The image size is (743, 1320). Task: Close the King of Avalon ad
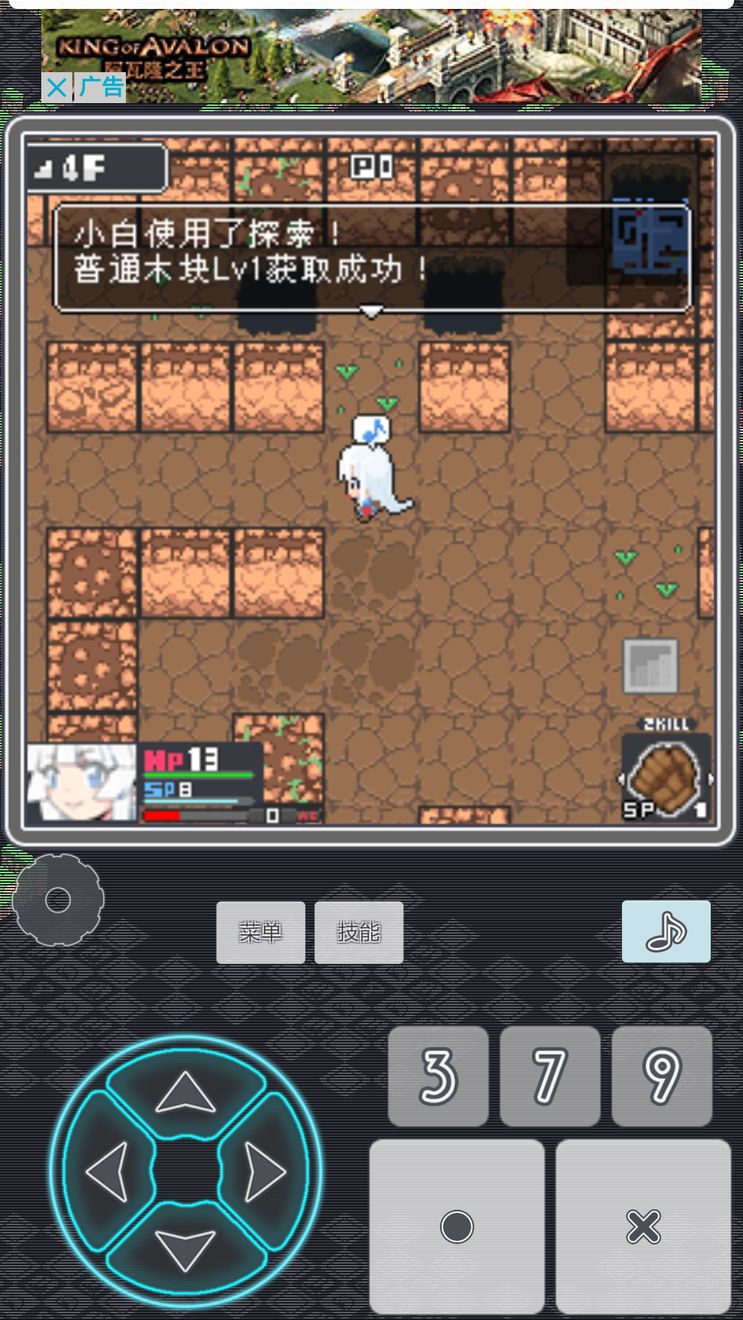[x=57, y=87]
